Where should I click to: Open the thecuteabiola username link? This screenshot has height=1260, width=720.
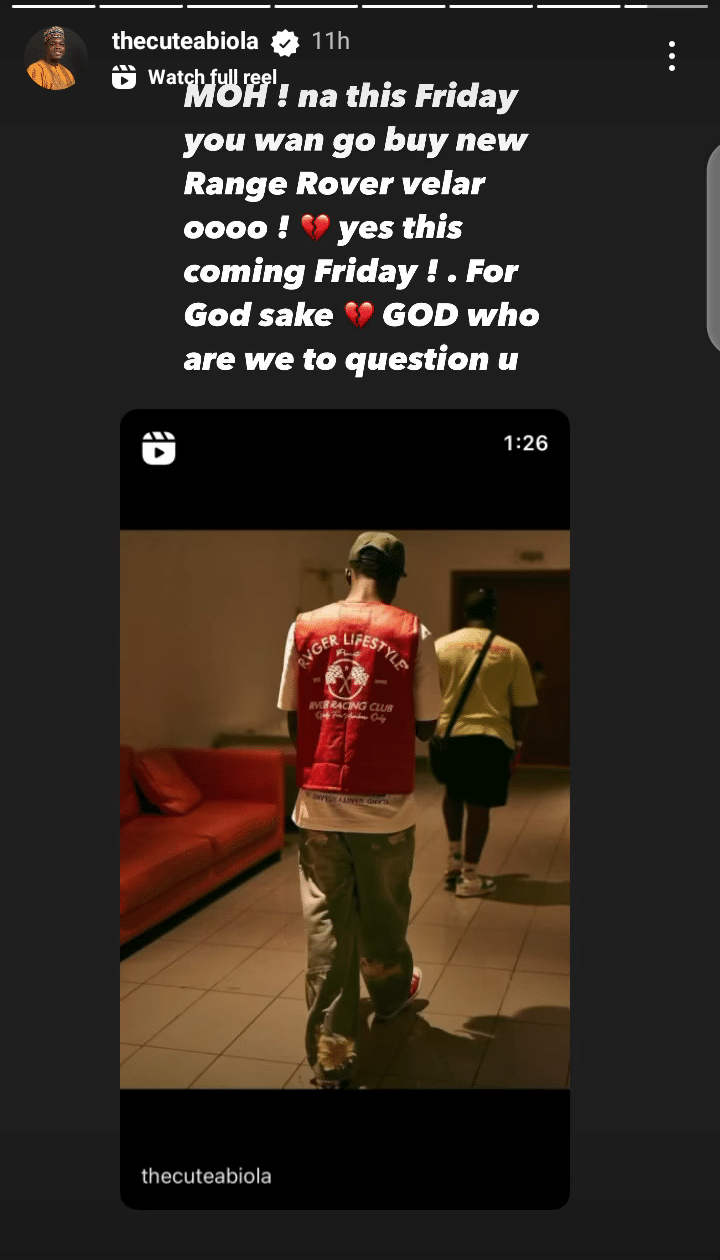point(185,42)
